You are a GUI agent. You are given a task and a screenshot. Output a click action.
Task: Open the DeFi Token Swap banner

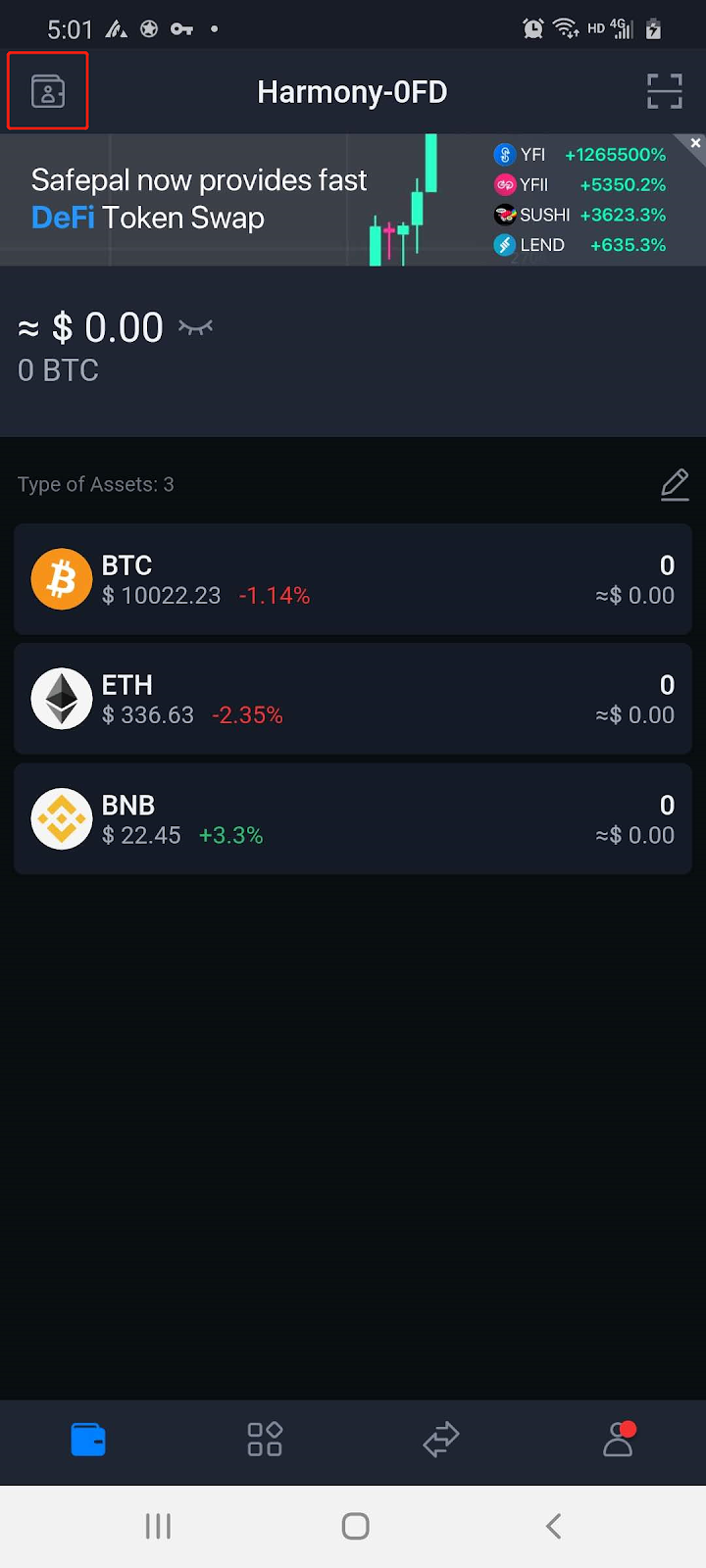[x=353, y=200]
